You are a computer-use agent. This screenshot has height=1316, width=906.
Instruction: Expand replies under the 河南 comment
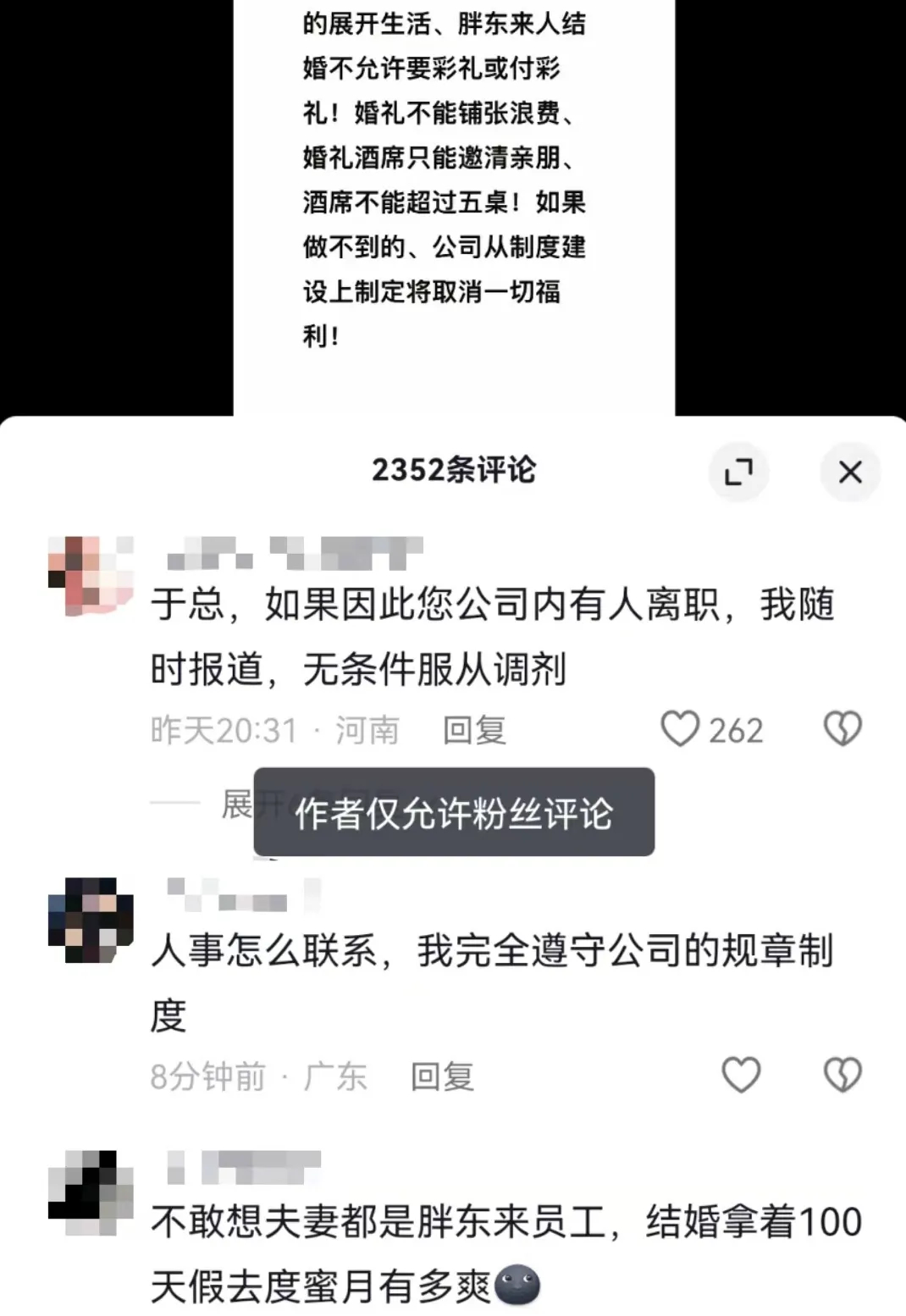[235, 804]
